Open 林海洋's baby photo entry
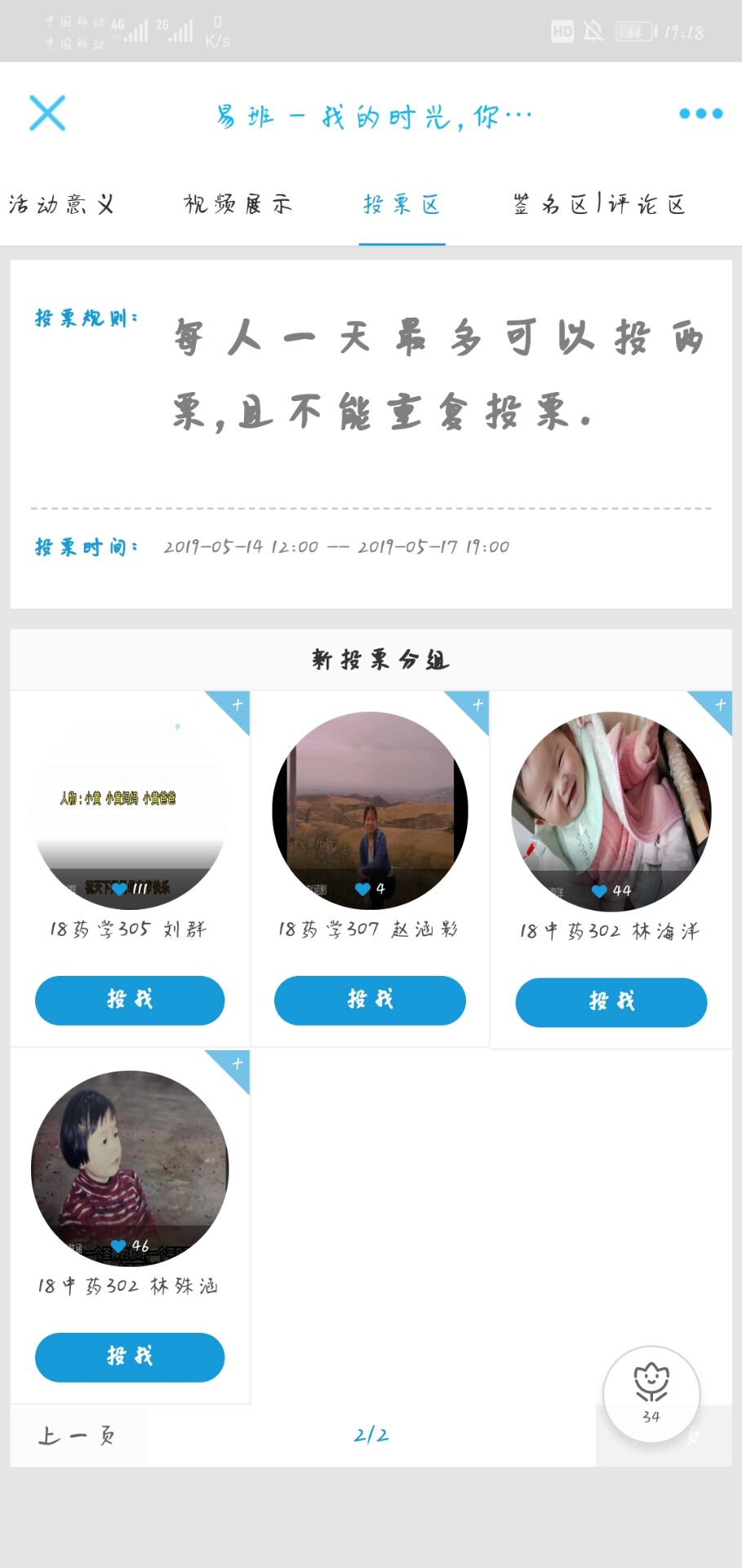 [x=611, y=810]
